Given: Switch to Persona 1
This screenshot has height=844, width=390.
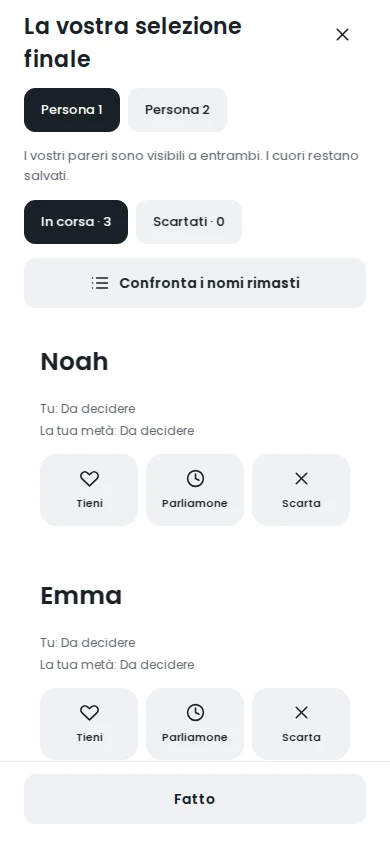Looking at the screenshot, I should pos(72,110).
